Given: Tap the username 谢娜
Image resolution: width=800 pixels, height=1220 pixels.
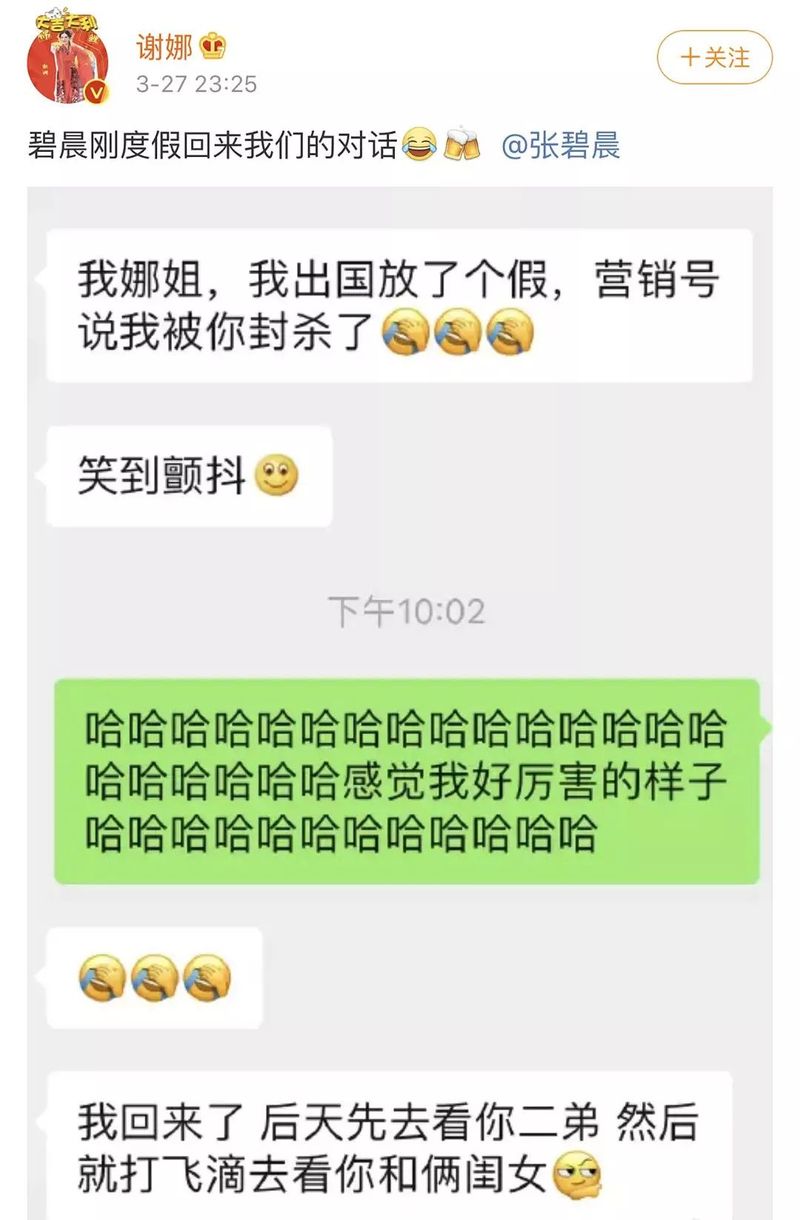Looking at the screenshot, I should coord(165,46).
